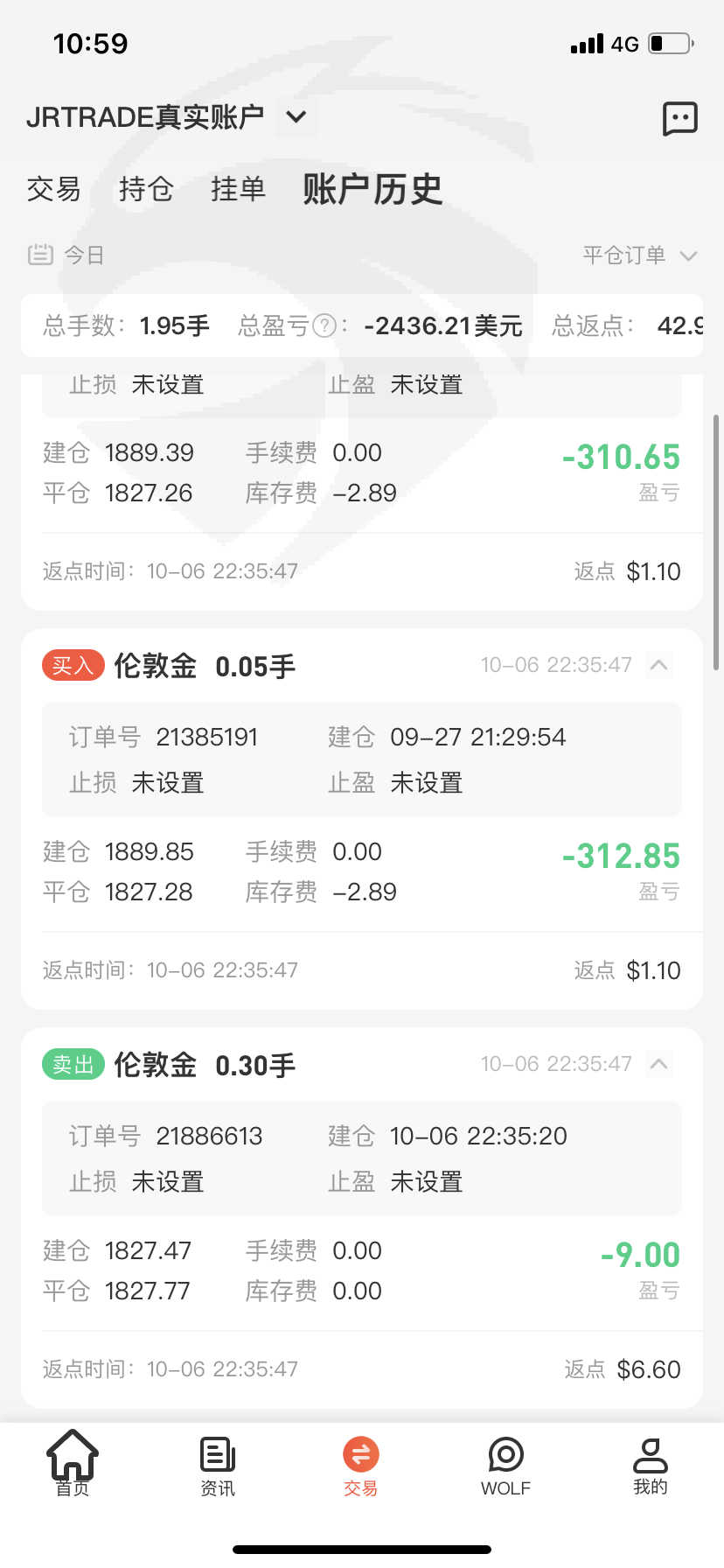Switch to the 持仓 tab
This screenshot has width=724, height=1568.
pos(146,189)
